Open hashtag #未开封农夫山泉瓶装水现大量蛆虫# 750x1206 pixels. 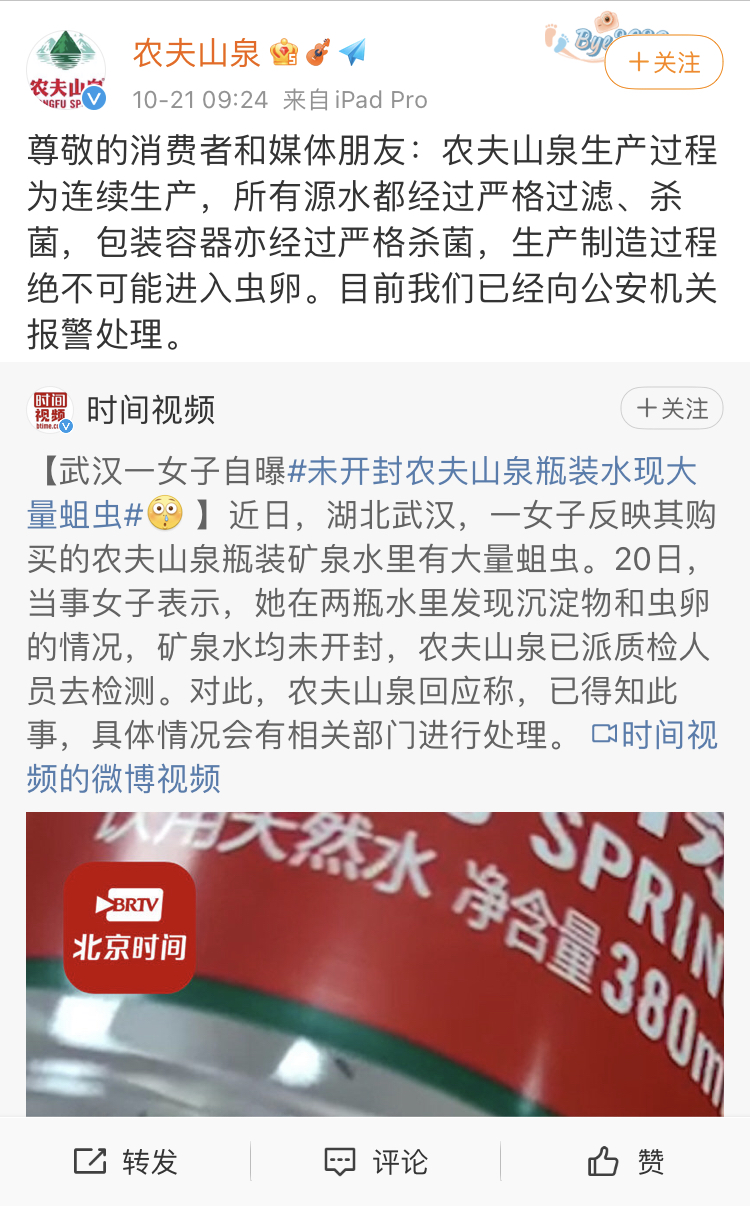[x=362, y=492]
